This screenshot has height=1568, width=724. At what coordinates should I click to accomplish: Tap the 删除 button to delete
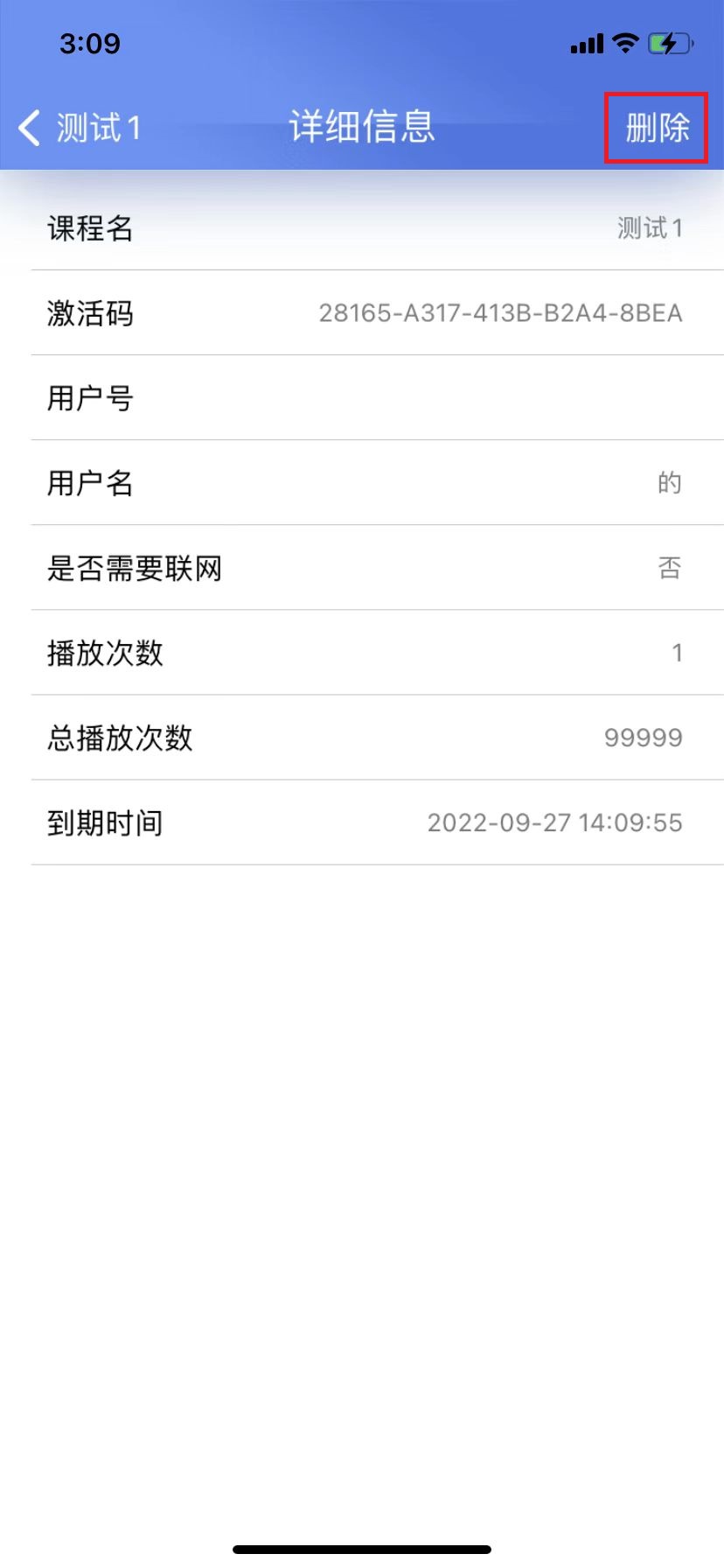pos(656,128)
